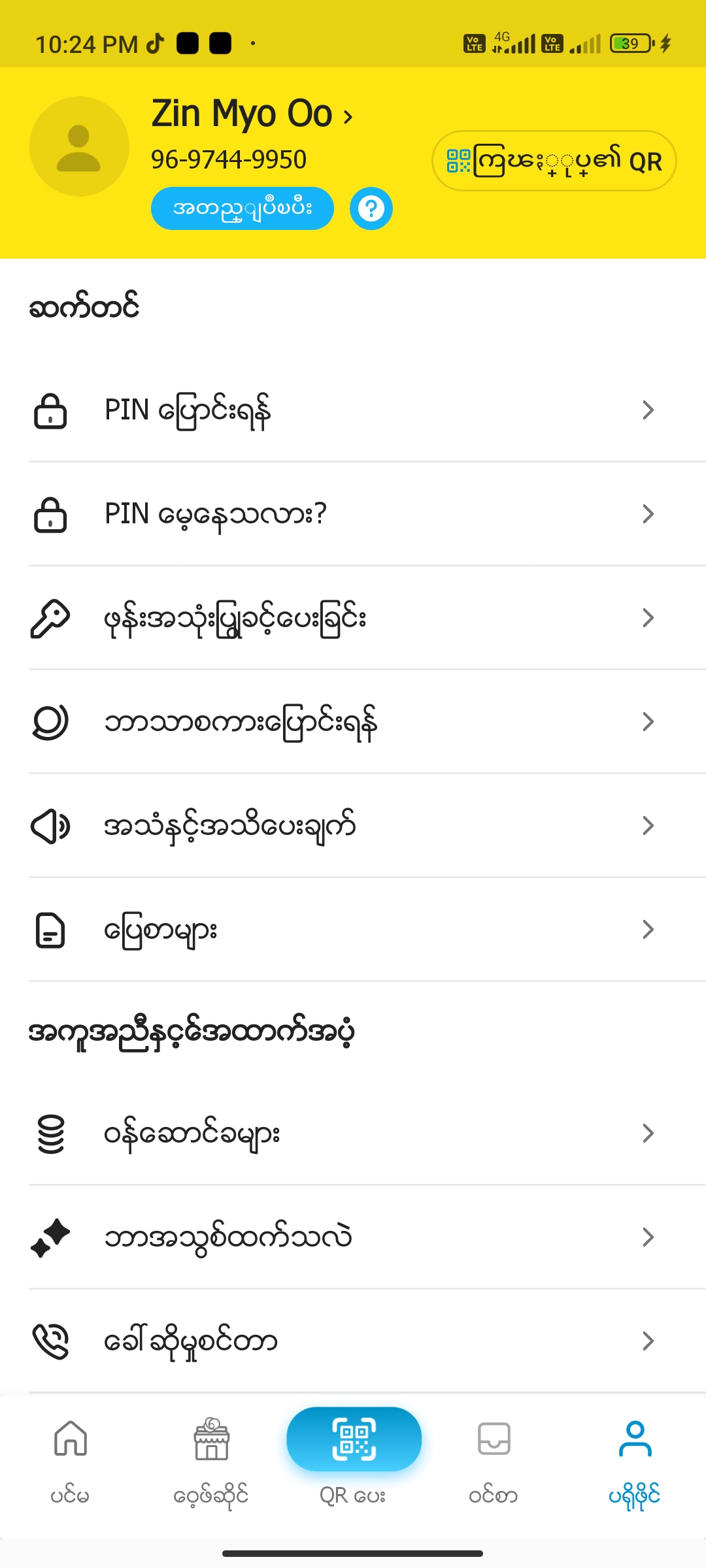706x1568 pixels.
Task: Tap the profile avatar picture
Action: coord(79,146)
